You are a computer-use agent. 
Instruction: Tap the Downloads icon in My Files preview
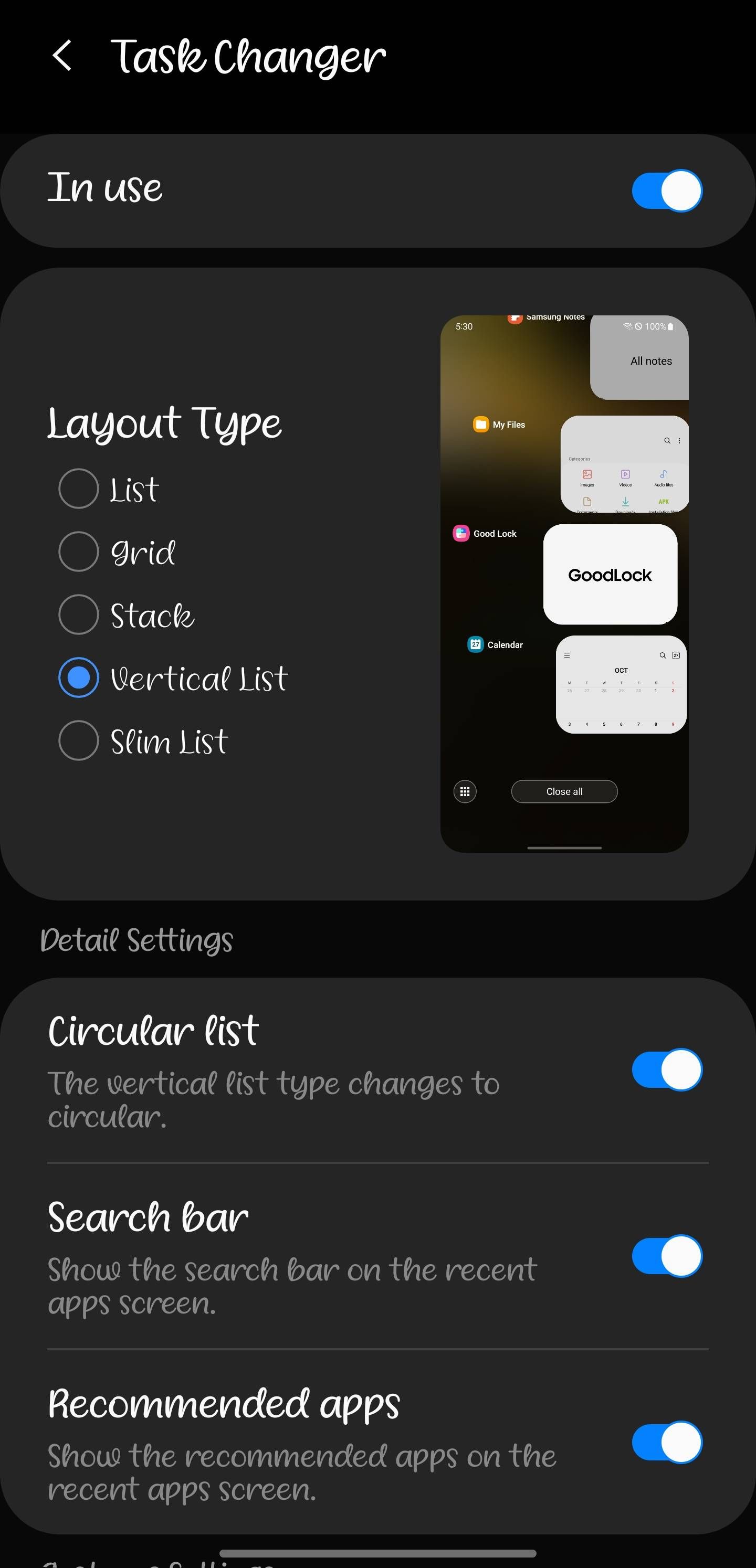pyautogui.click(x=625, y=502)
